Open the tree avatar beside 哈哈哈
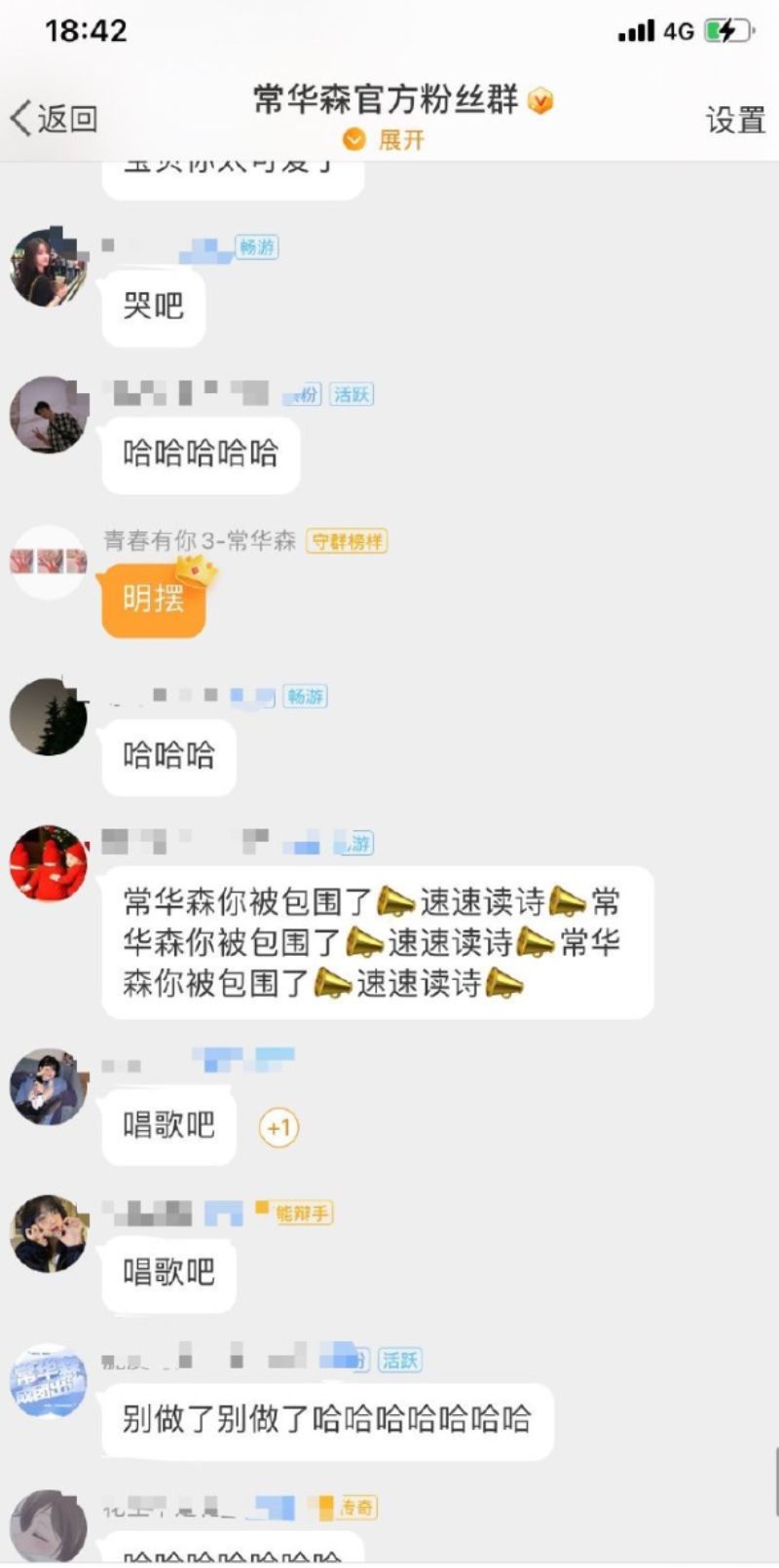This screenshot has height=1568, width=779. click(48, 717)
